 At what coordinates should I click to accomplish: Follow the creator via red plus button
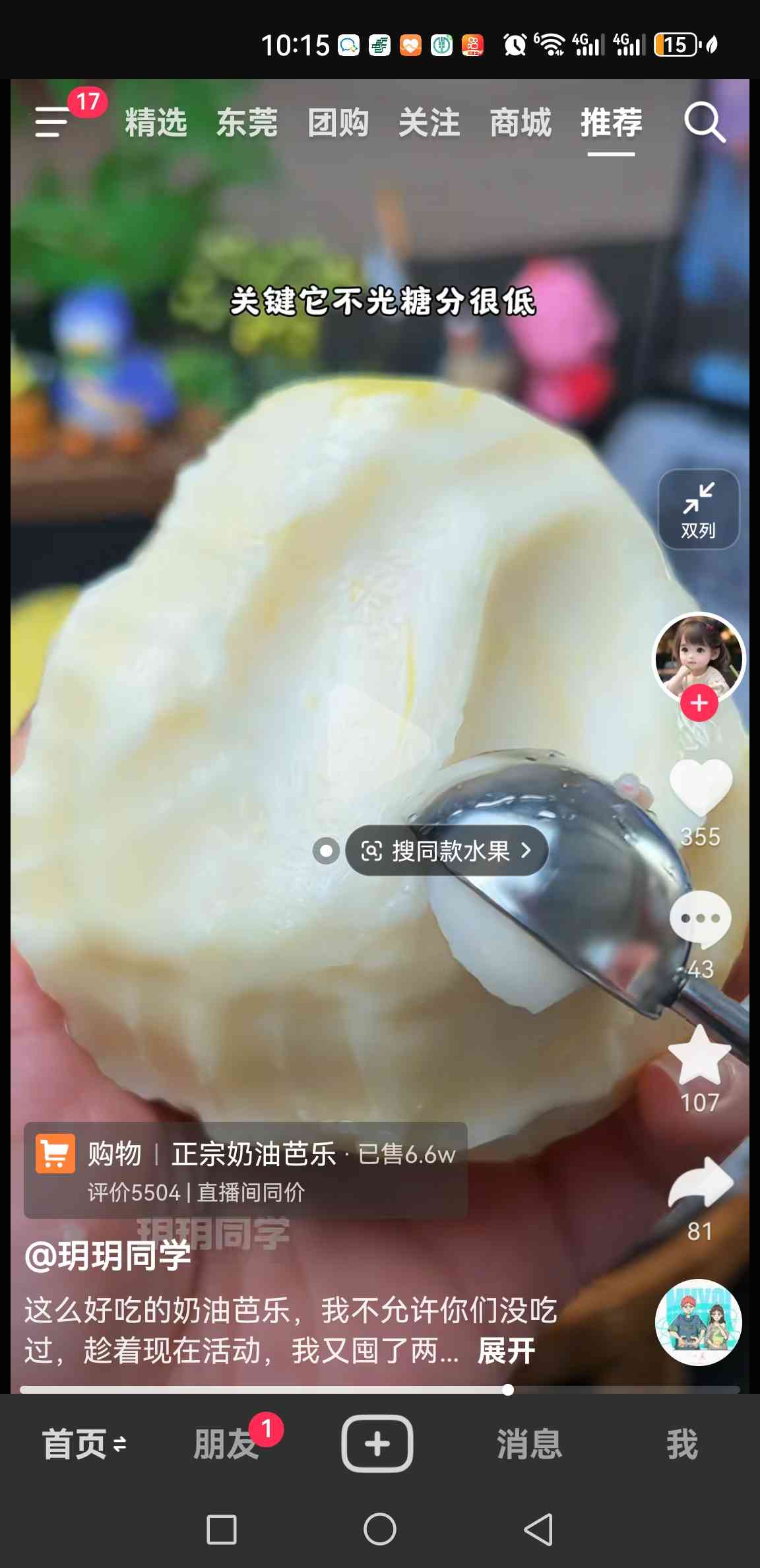click(x=699, y=703)
